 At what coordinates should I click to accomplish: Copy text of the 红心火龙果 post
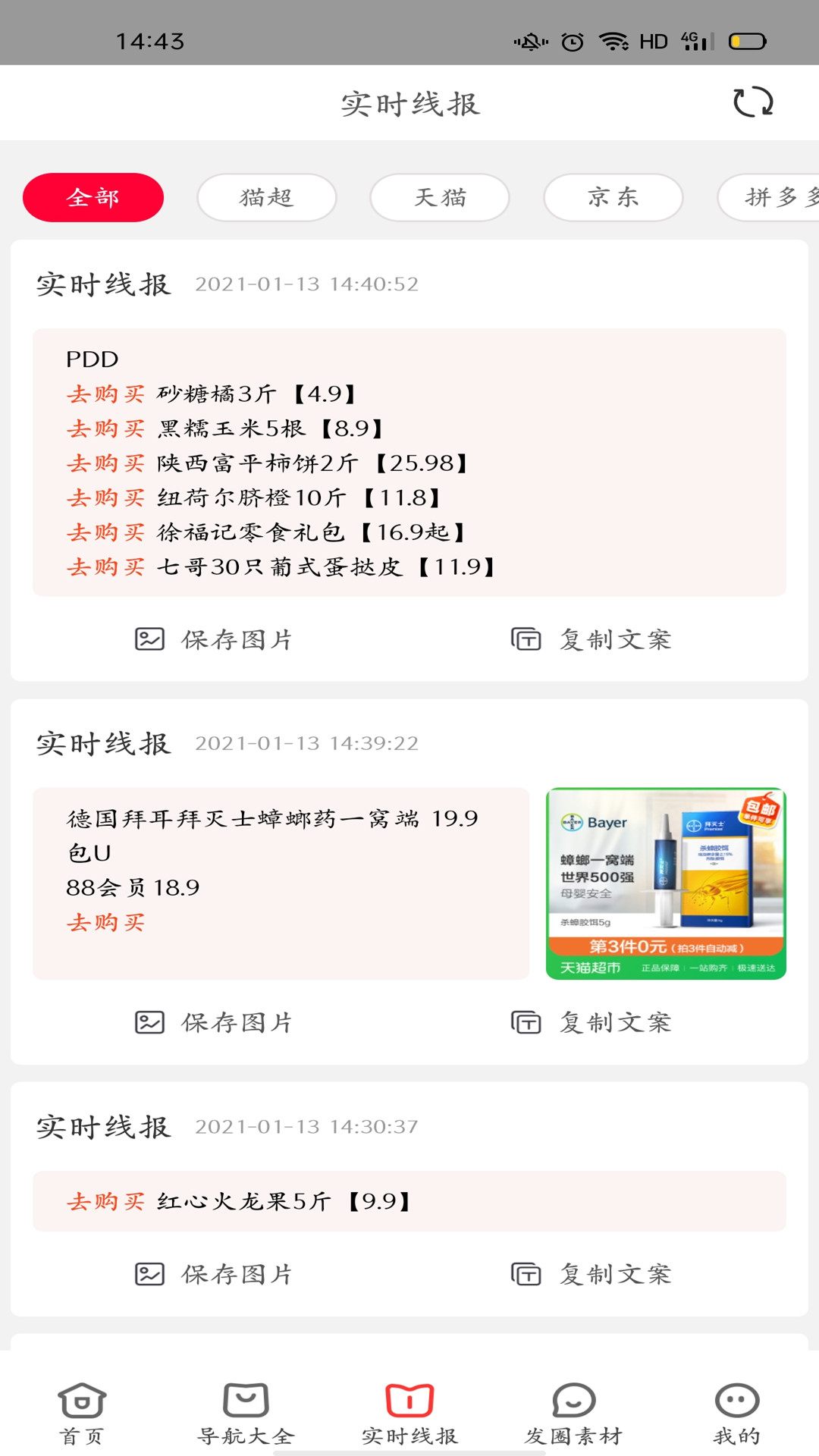pos(591,1274)
